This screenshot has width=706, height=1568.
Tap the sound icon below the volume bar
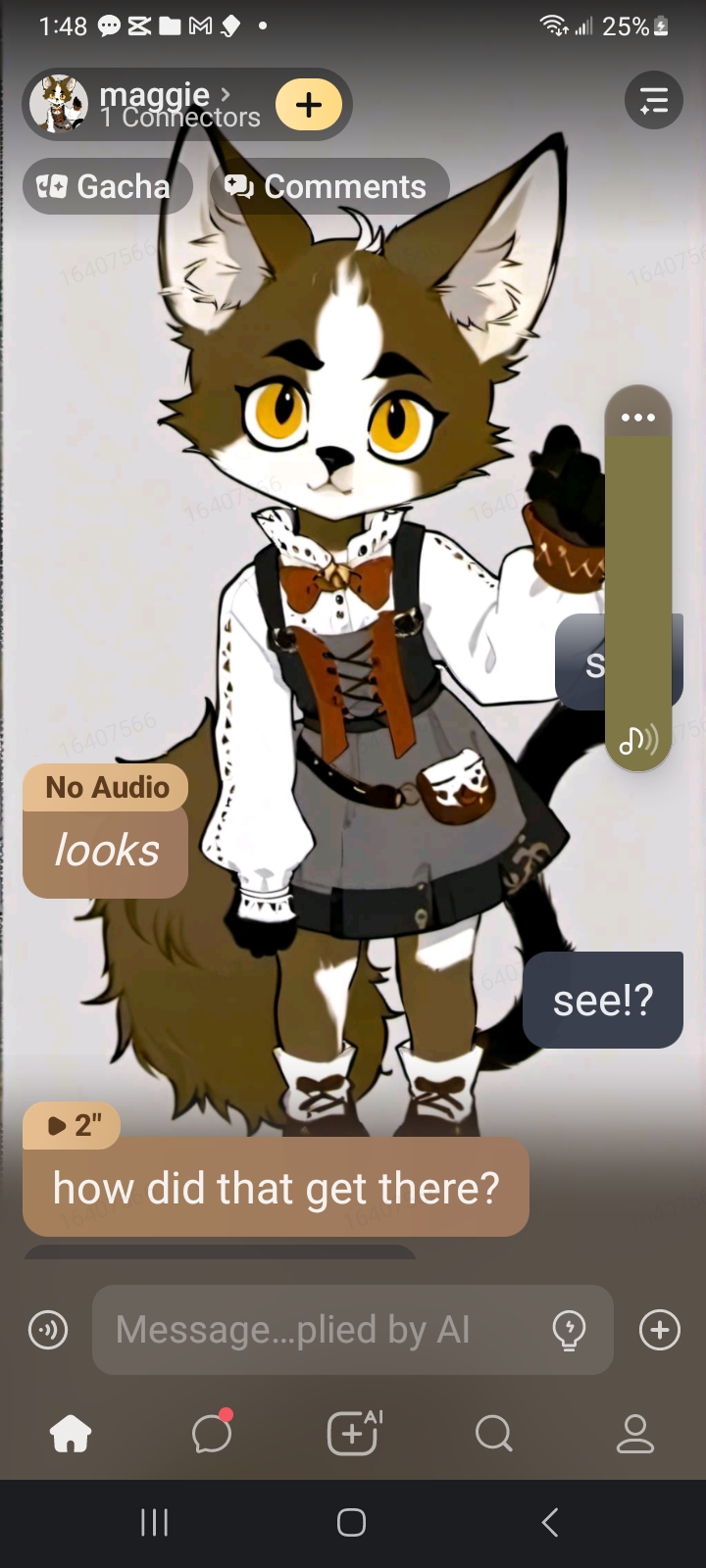point(638,741)
